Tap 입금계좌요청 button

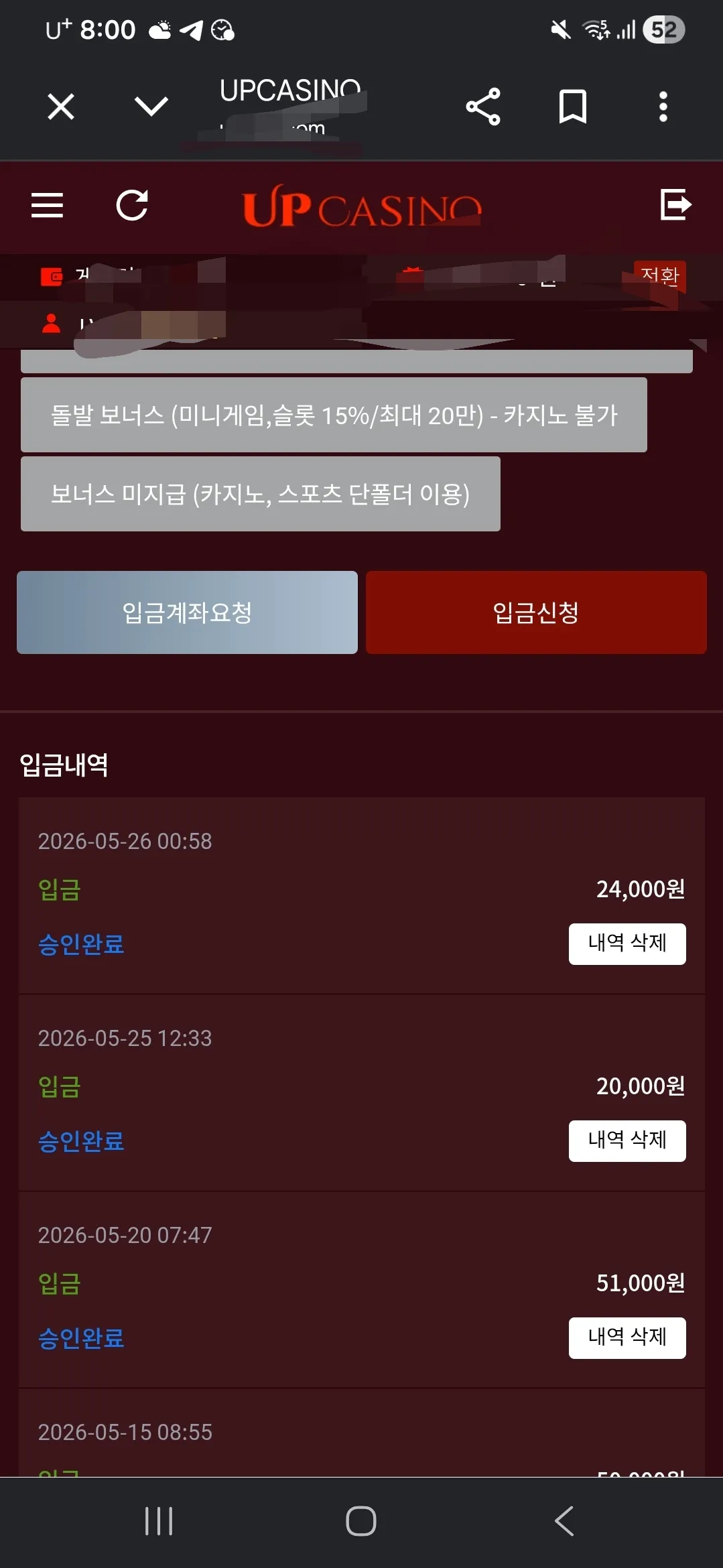coord(187,612)
